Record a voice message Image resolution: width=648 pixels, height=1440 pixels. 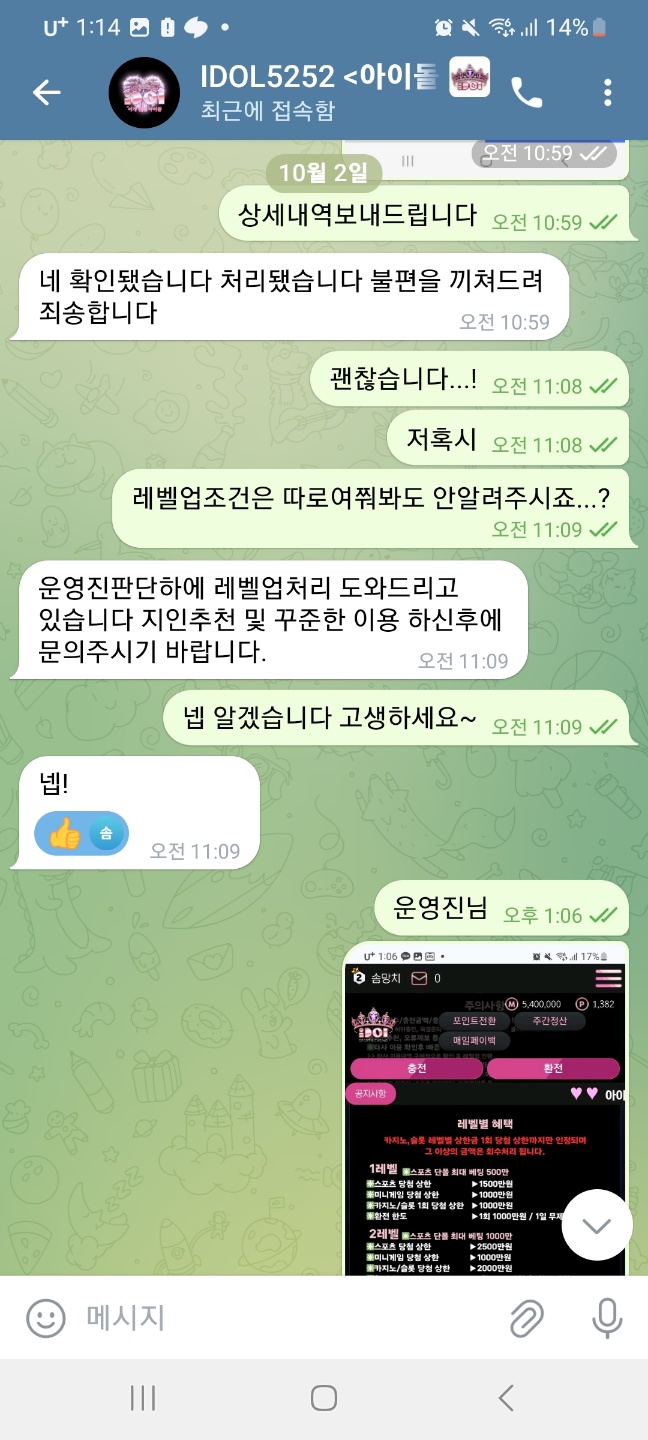tap(606, 1317)
